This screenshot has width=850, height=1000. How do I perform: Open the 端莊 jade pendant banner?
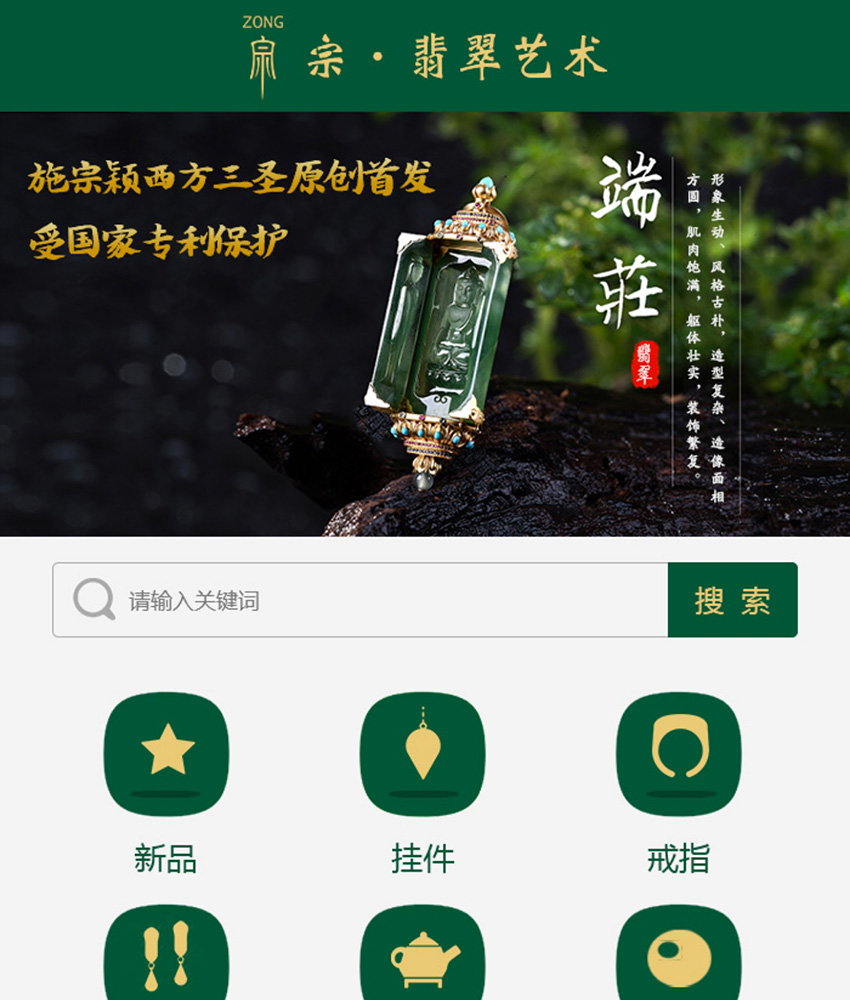click(x=425, y=325)
